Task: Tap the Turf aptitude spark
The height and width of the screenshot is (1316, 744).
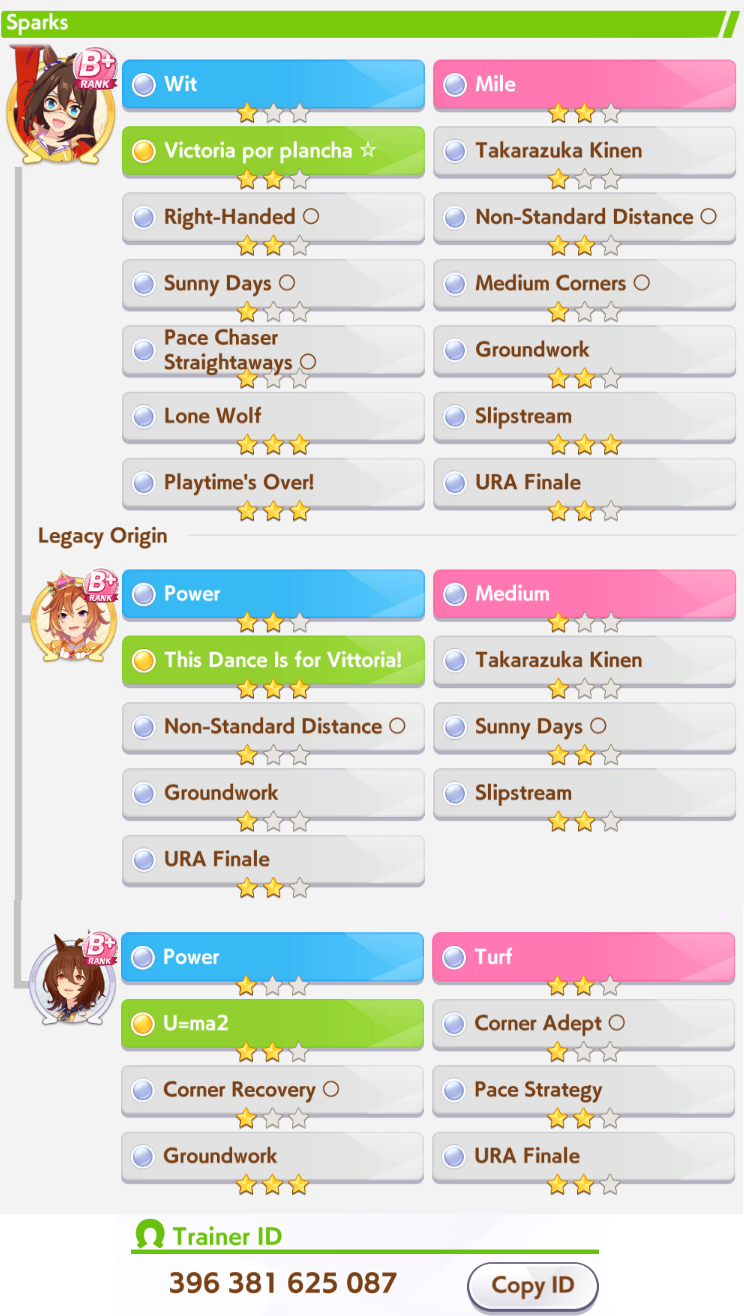Action: click(x=583, y=957)
